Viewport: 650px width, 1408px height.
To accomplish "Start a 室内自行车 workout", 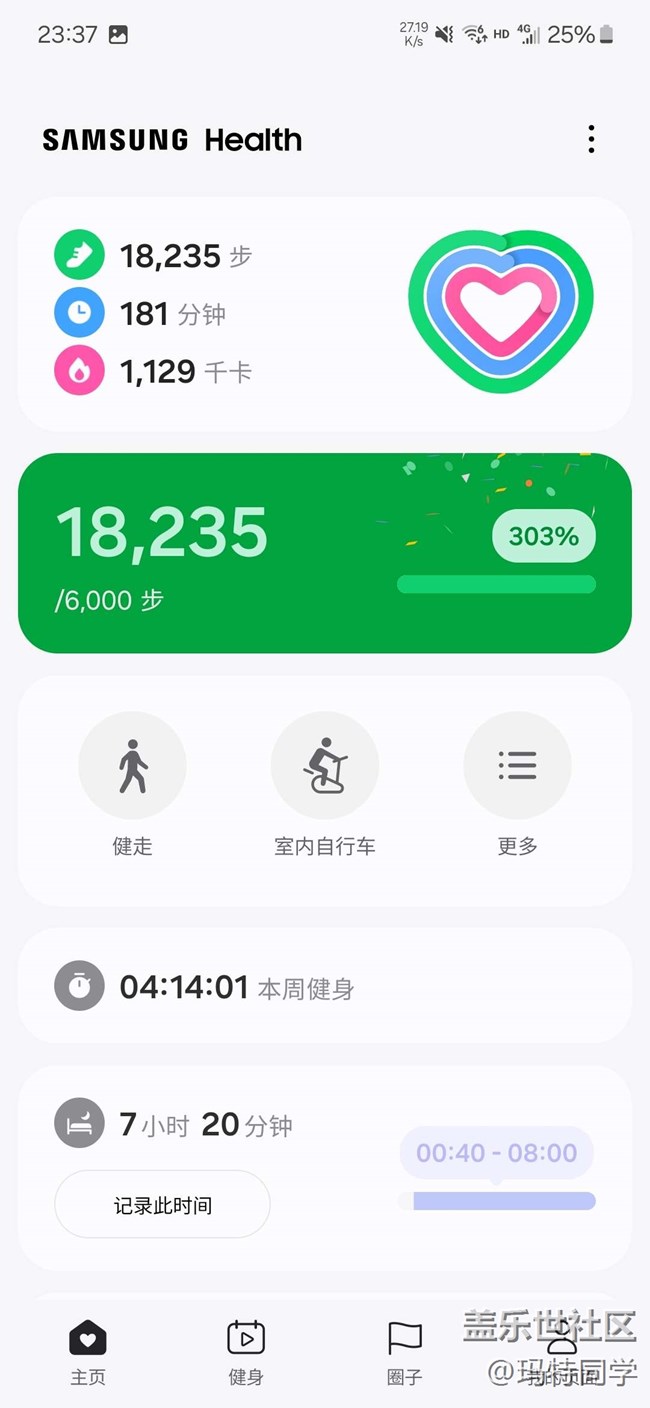I will point(325,784).
